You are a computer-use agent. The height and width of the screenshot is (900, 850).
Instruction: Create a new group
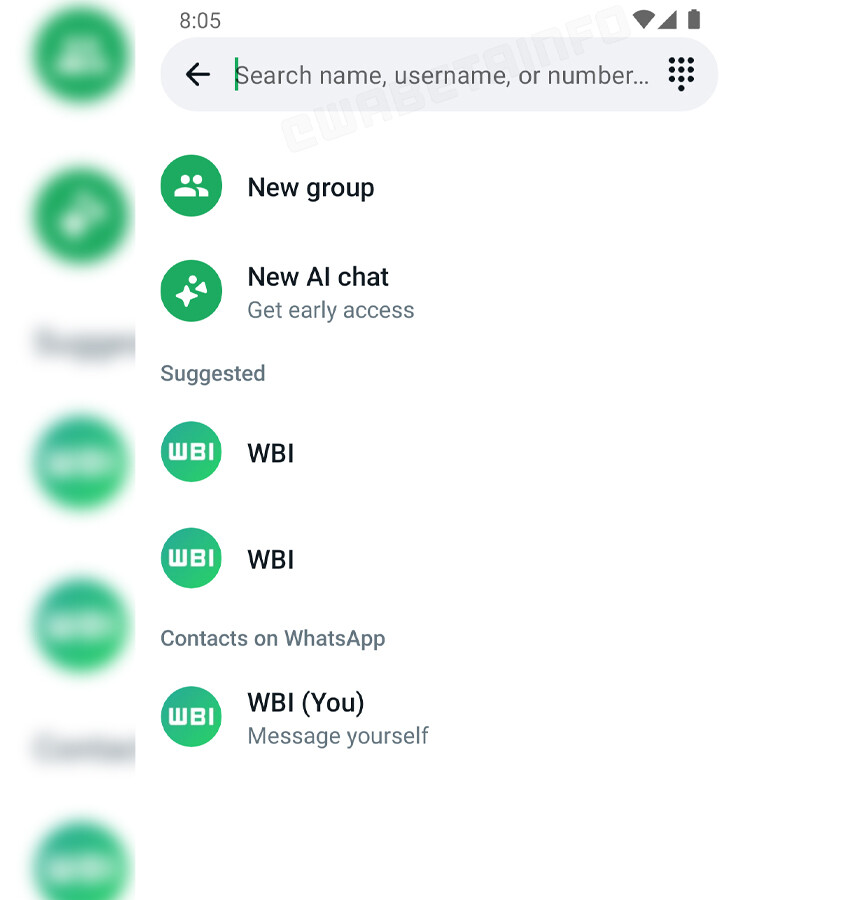pos(310,187)
